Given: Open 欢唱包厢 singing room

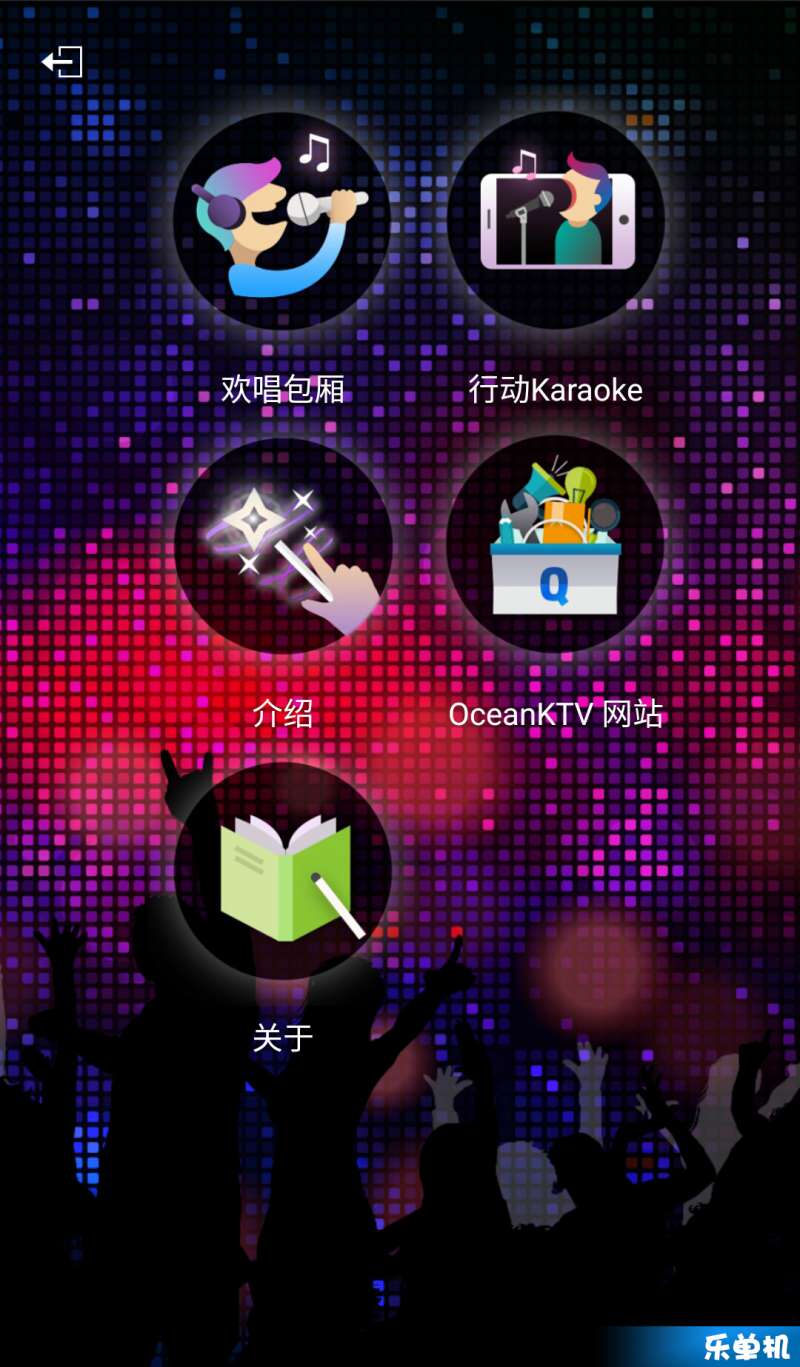Looking at the screenshot, I should (282, 221).
